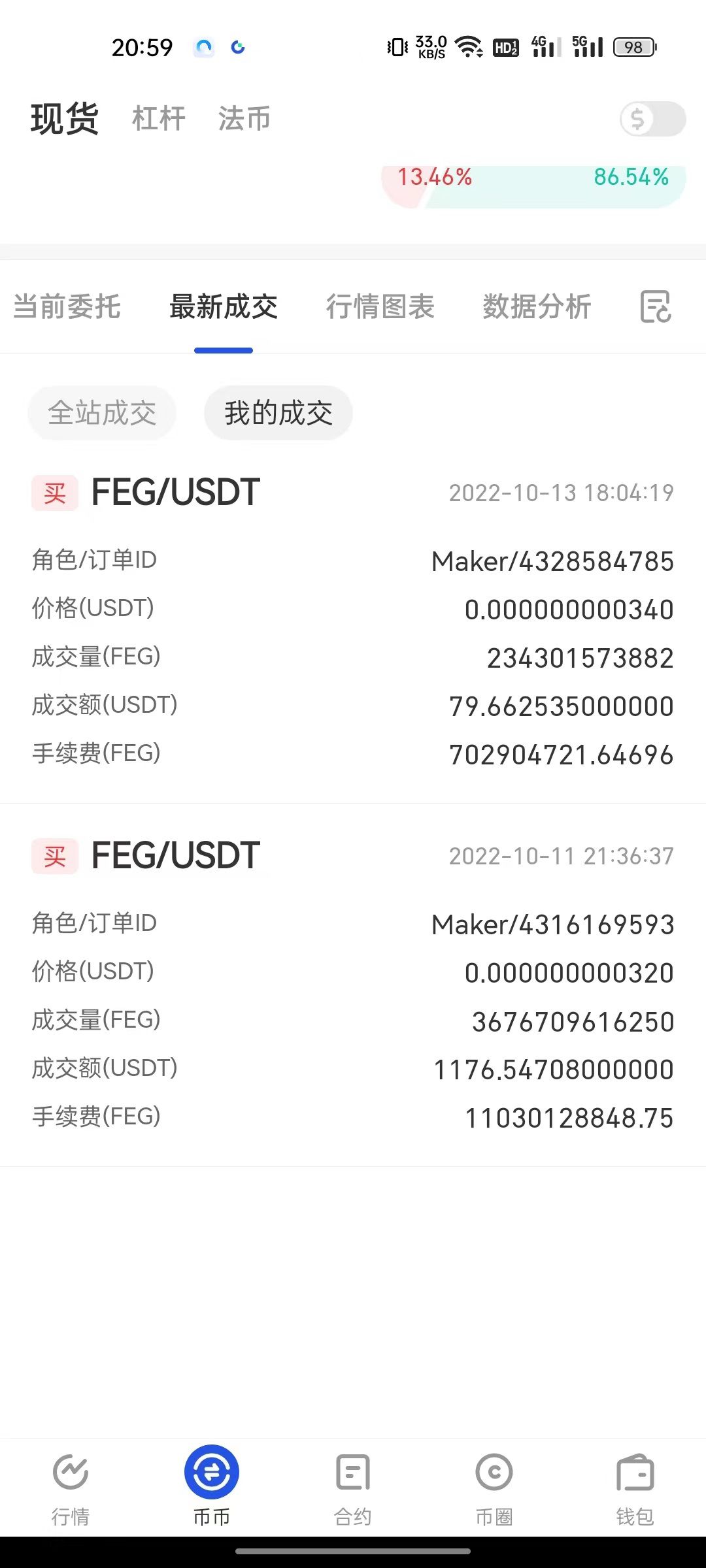706x1568 pixels.
Task: Toggle the dollar currency switch
Action: pyautogui.click(x=652, y=119)
